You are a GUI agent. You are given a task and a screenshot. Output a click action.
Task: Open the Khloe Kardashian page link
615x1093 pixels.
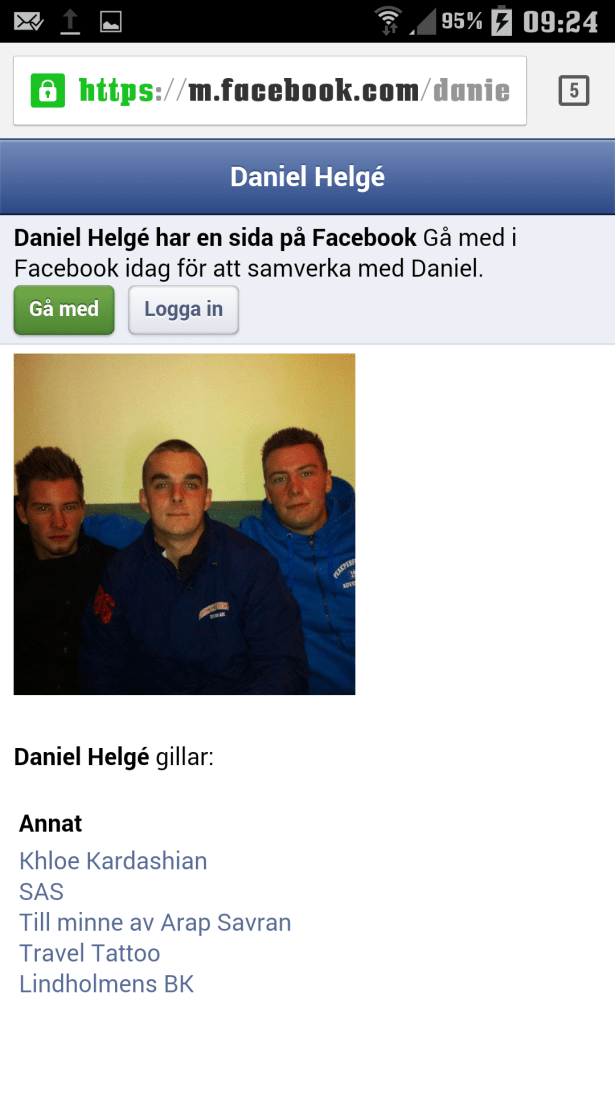tap(113, 861)
